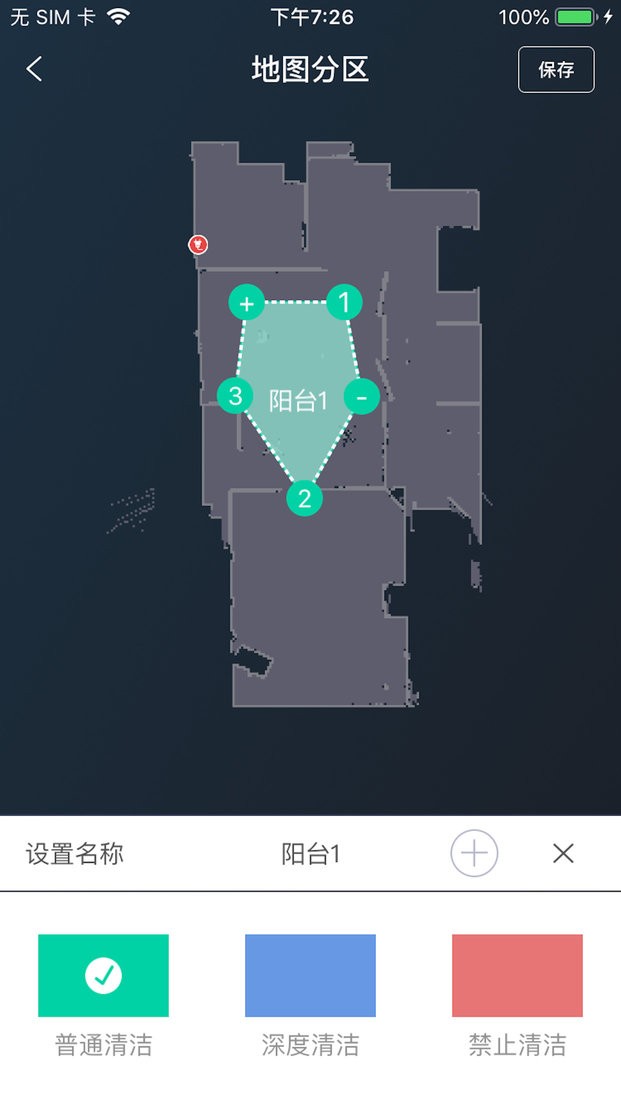This screenshot has height=1104, width=621.
Task: Select zone vertex handle 1
Action: point(344,302)
